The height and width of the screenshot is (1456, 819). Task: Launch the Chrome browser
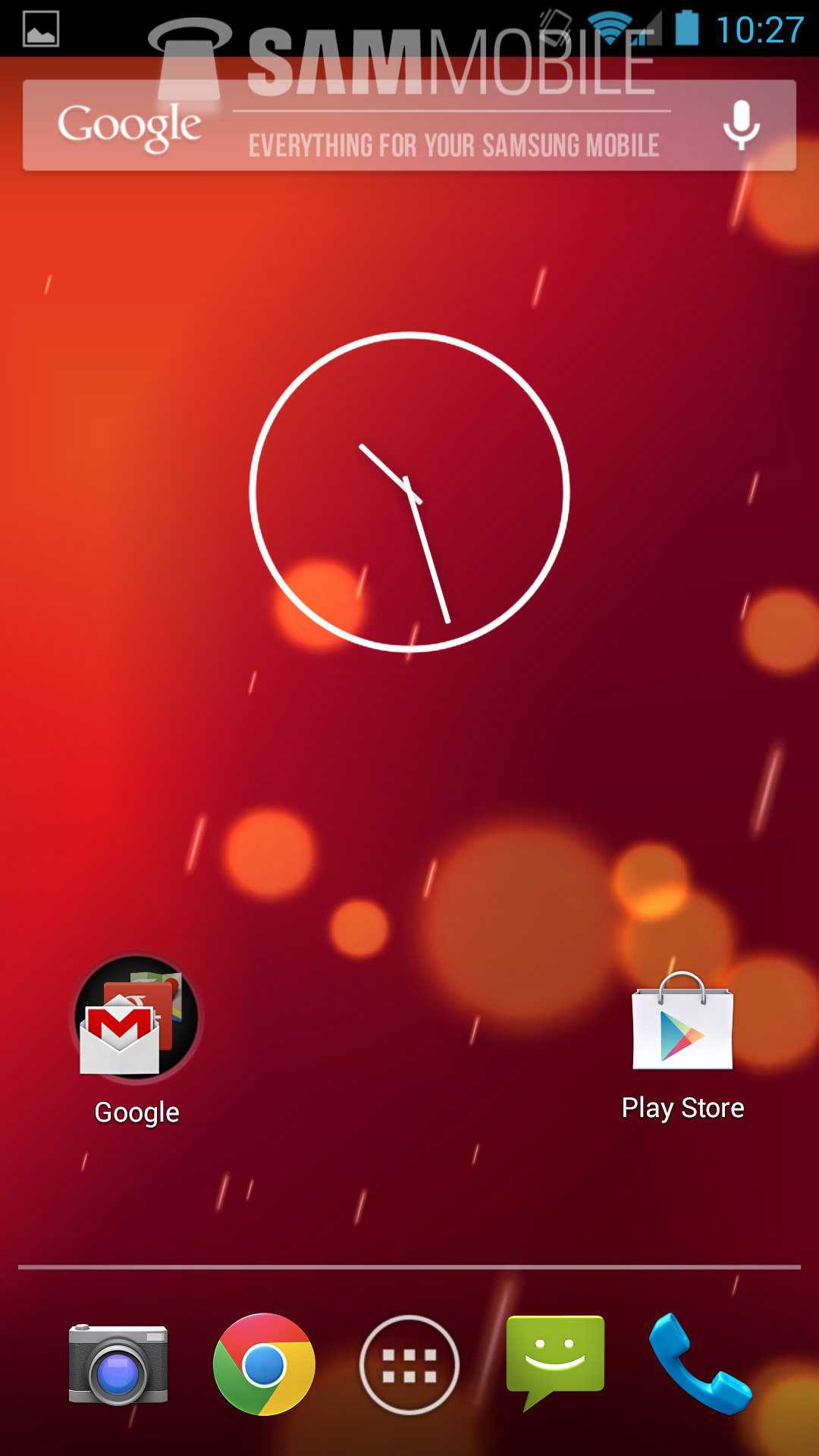coord(264,1364)
